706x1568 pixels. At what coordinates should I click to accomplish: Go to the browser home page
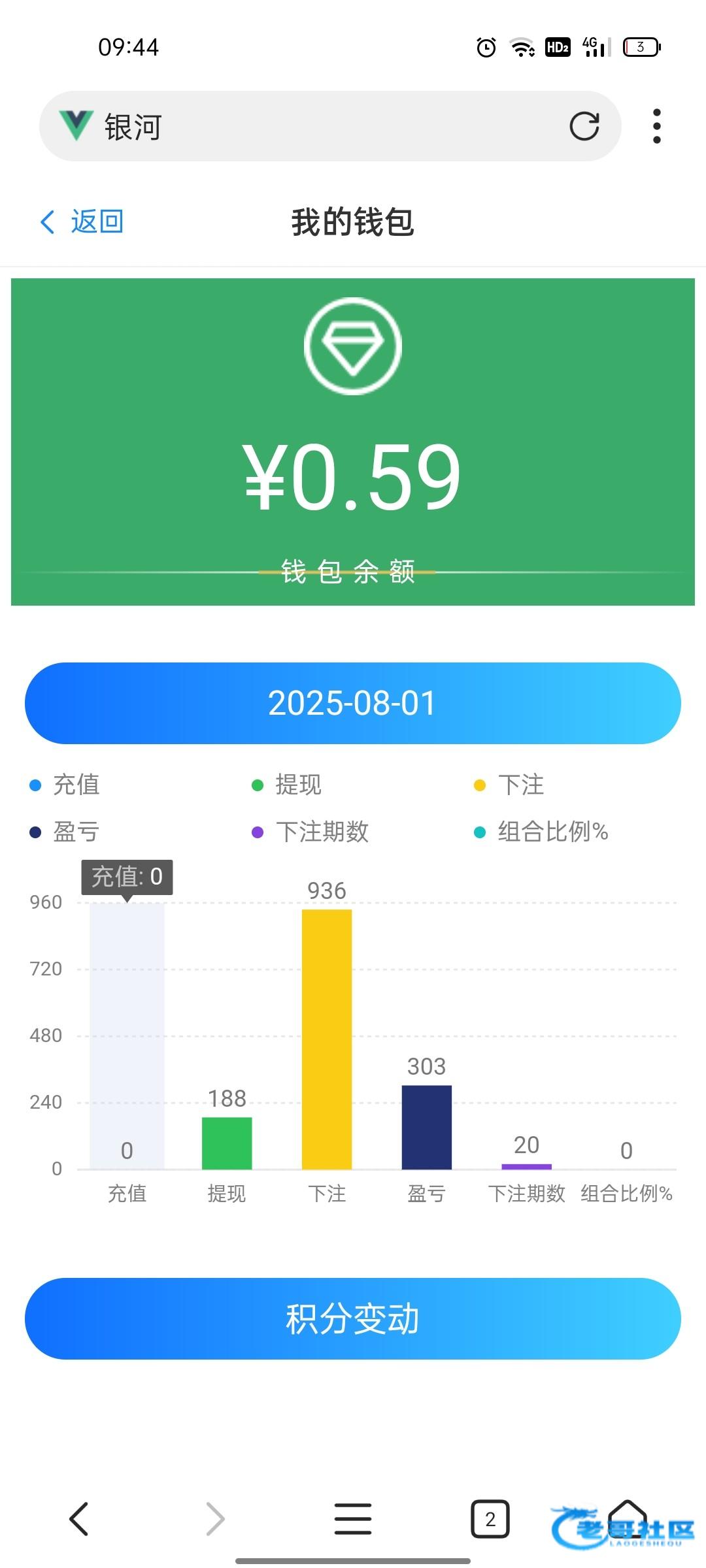coord(628,1518)
